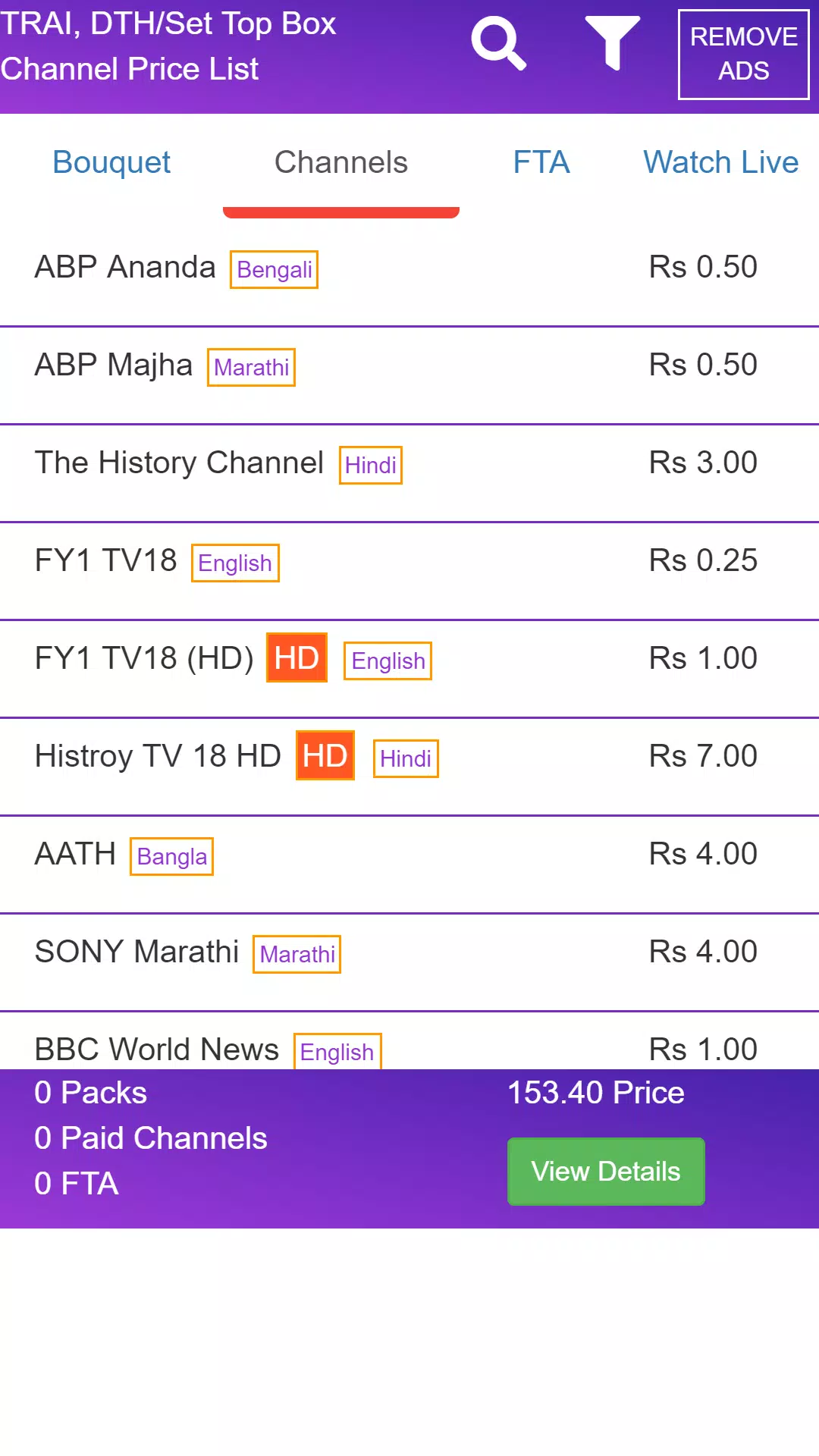This screenshot has width=819, height=1456.
Task: Tap the 0 Packs summary text
Action: click(x=89, y=1092)
